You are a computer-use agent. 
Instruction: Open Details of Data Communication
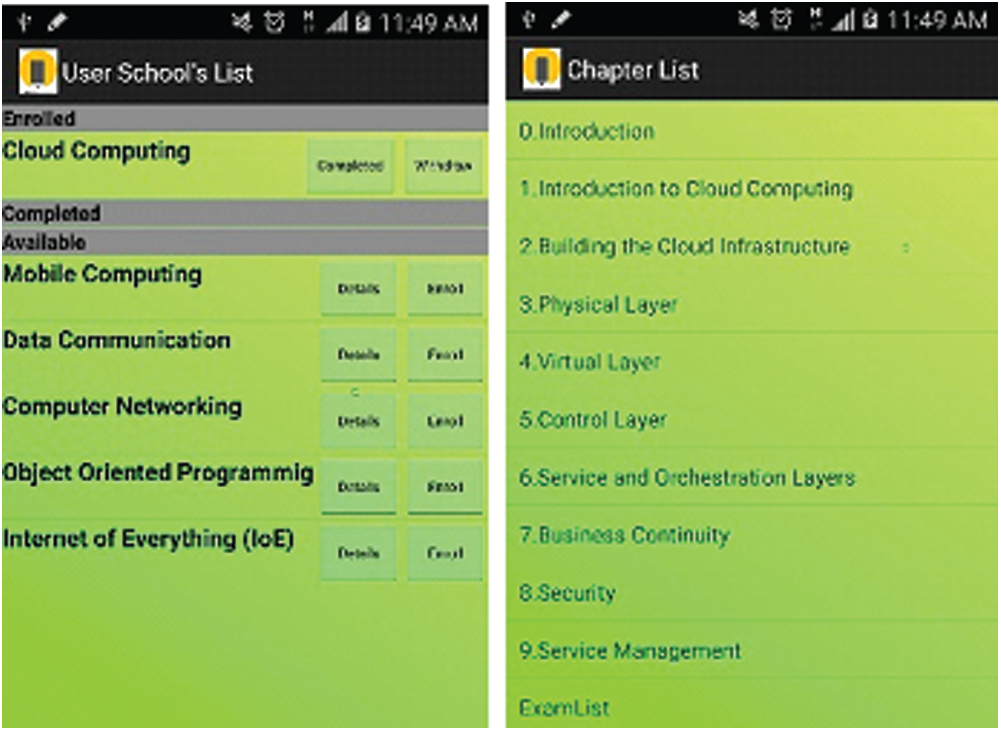pyautogui.click(x=358, y=355)
